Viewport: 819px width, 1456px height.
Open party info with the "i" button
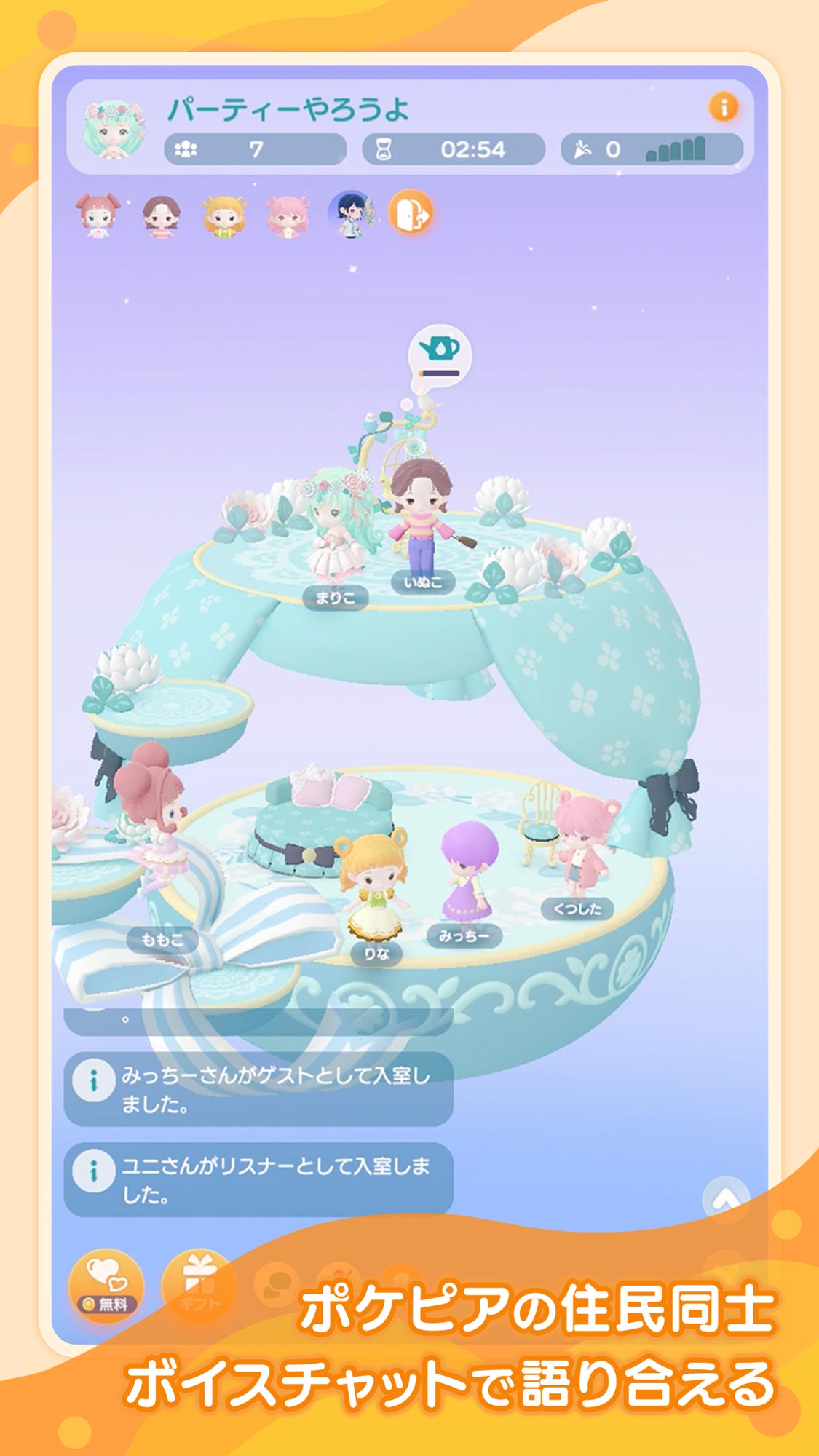(x=721, y=106)
